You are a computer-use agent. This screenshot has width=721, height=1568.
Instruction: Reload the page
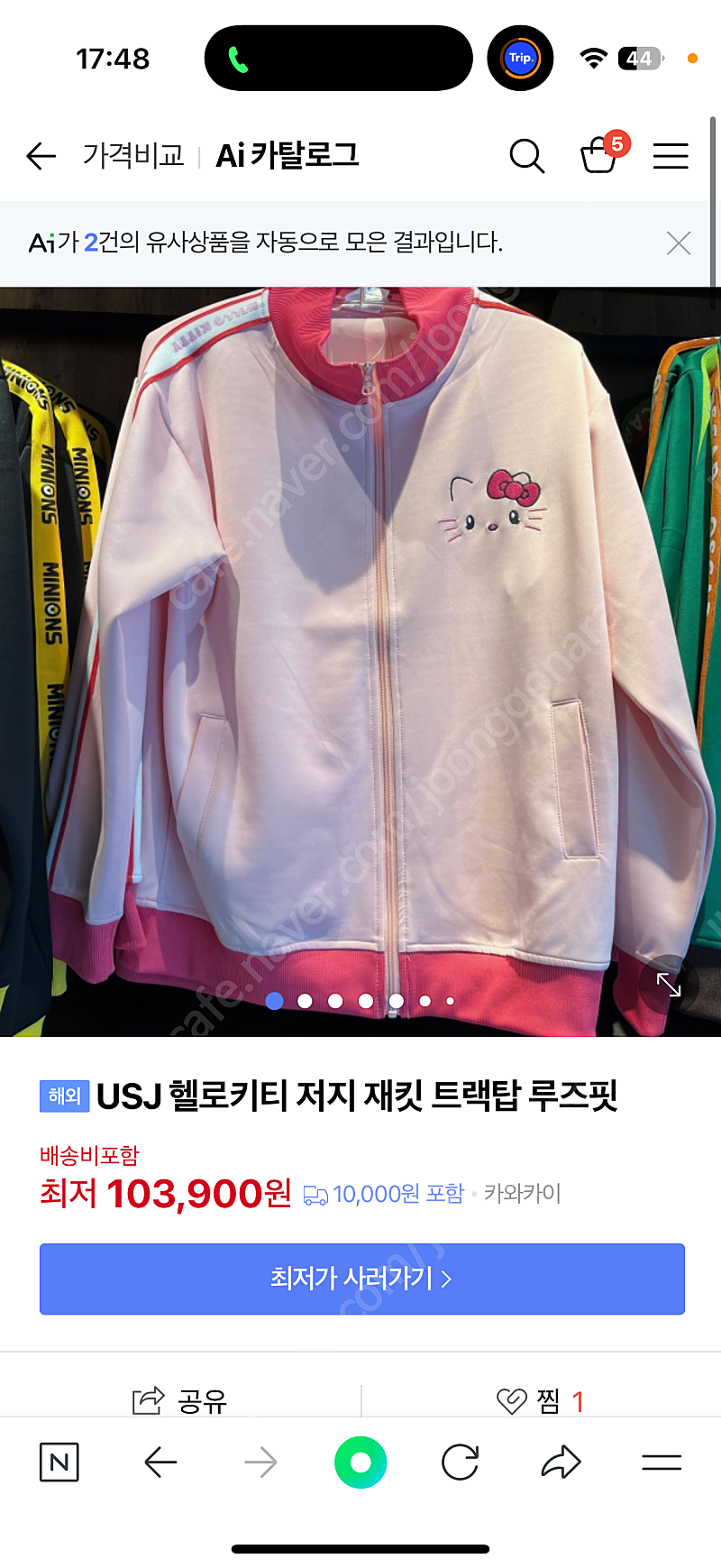[x=460, y=1462]
